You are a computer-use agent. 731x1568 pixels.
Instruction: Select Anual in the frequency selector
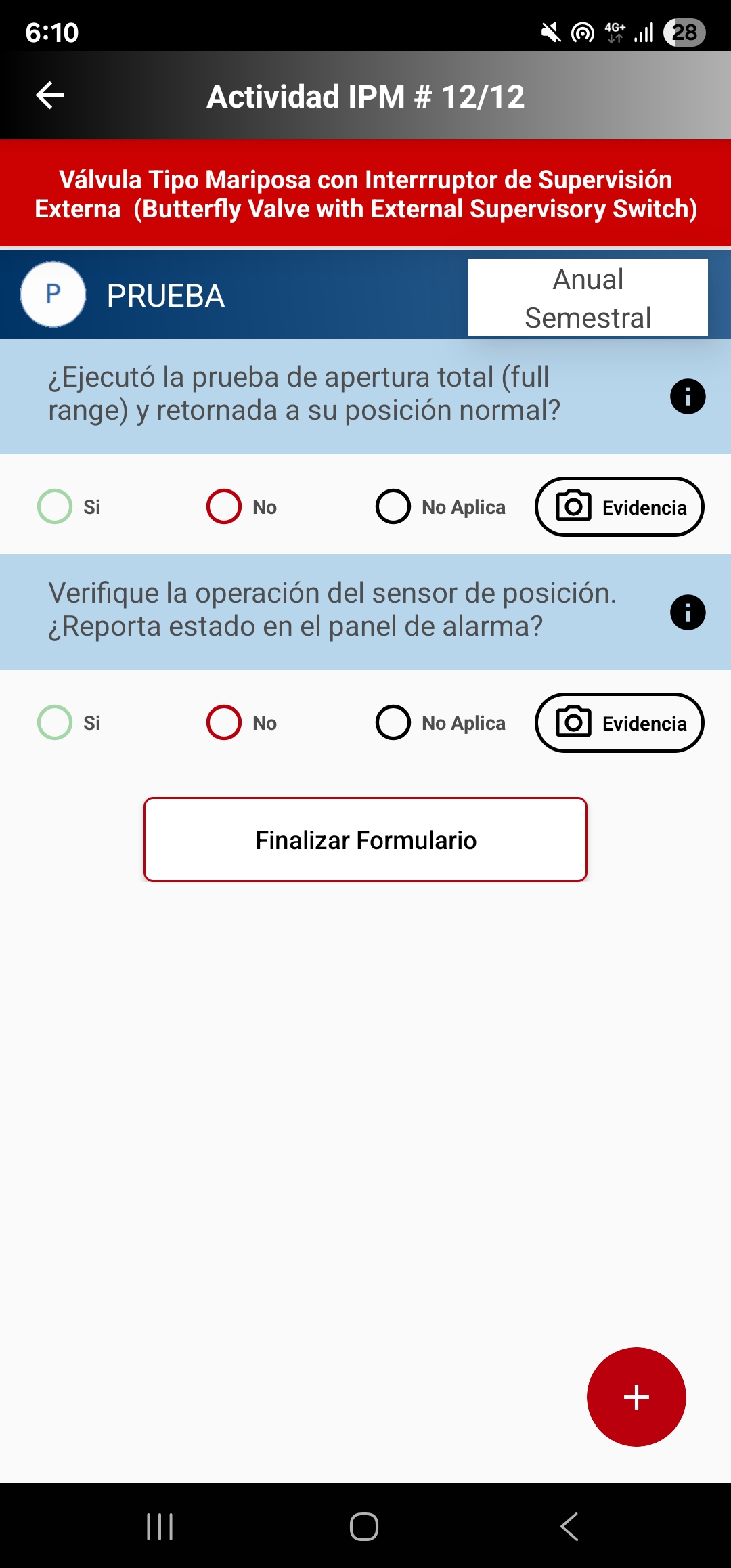[588, 278]
